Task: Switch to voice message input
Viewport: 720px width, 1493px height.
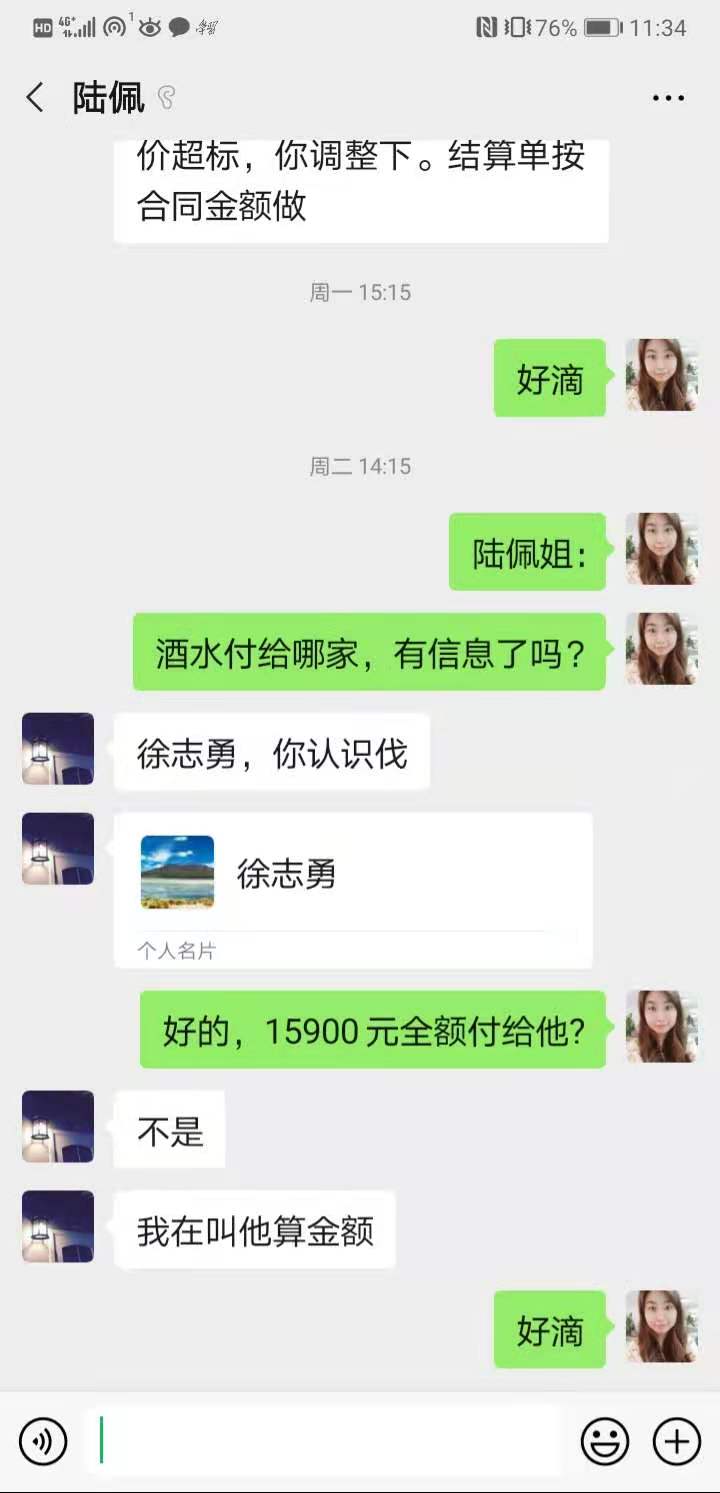Action: click(x=43, y=1441)
